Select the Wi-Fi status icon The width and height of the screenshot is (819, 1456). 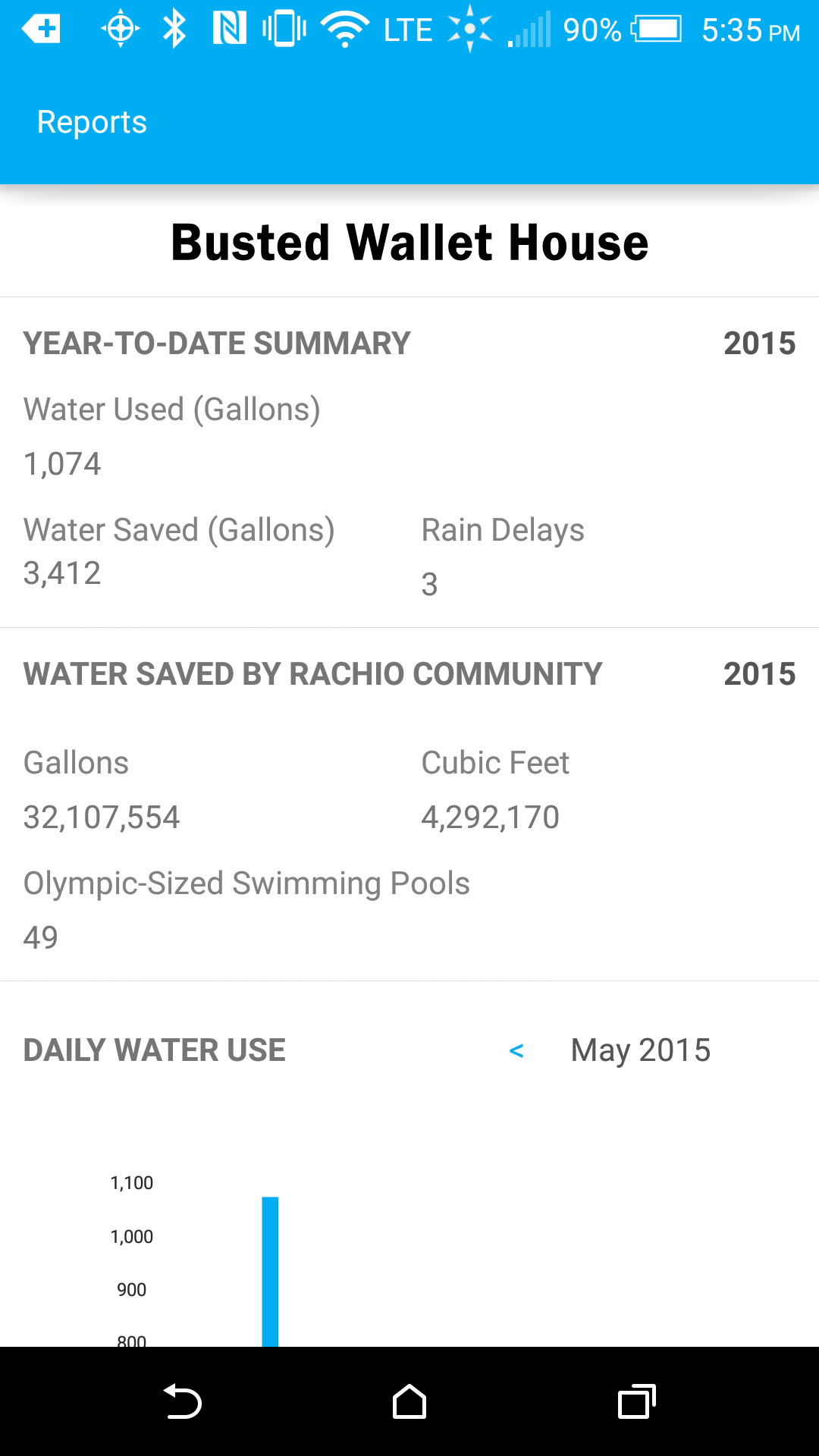tap(345, 29)
